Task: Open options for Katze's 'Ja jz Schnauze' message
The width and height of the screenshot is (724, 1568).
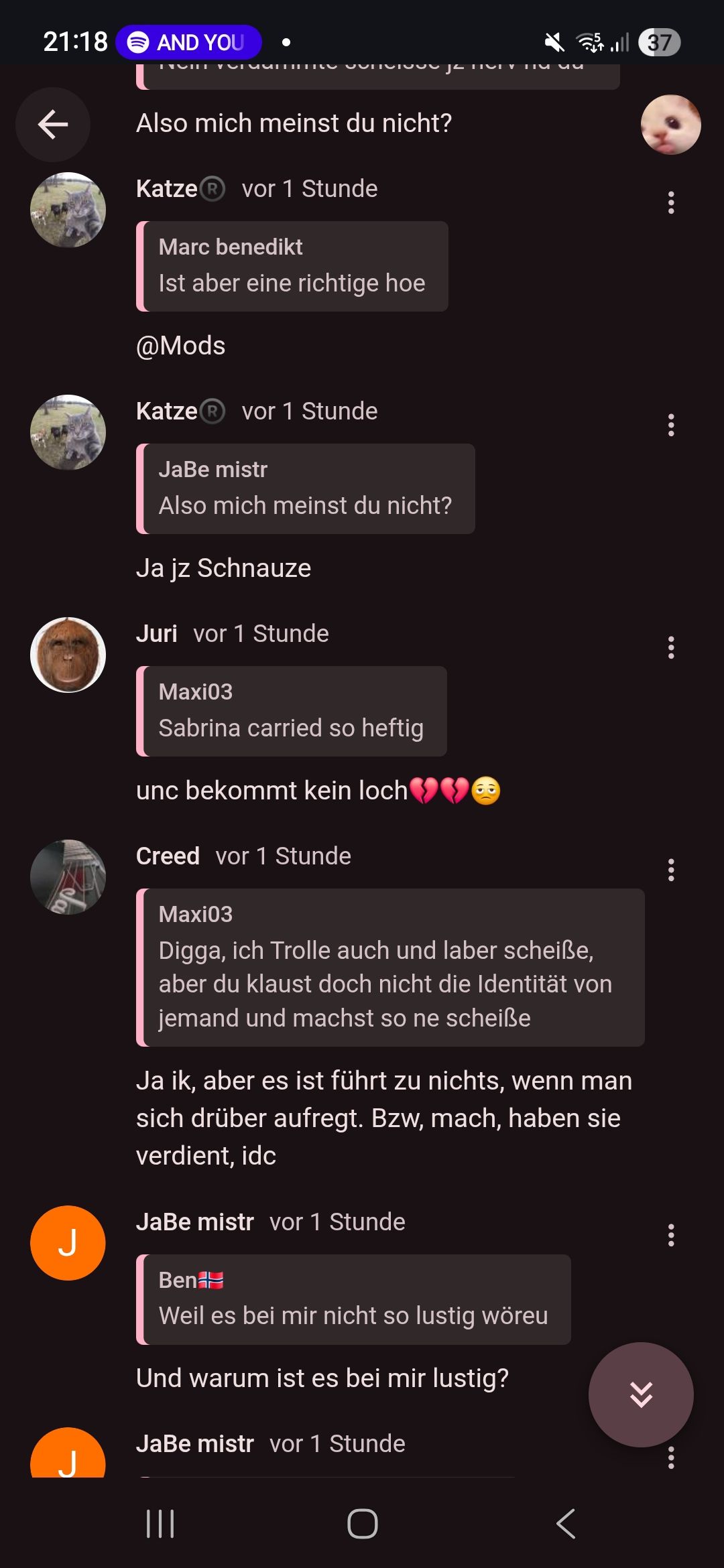Action: point(670,425)
